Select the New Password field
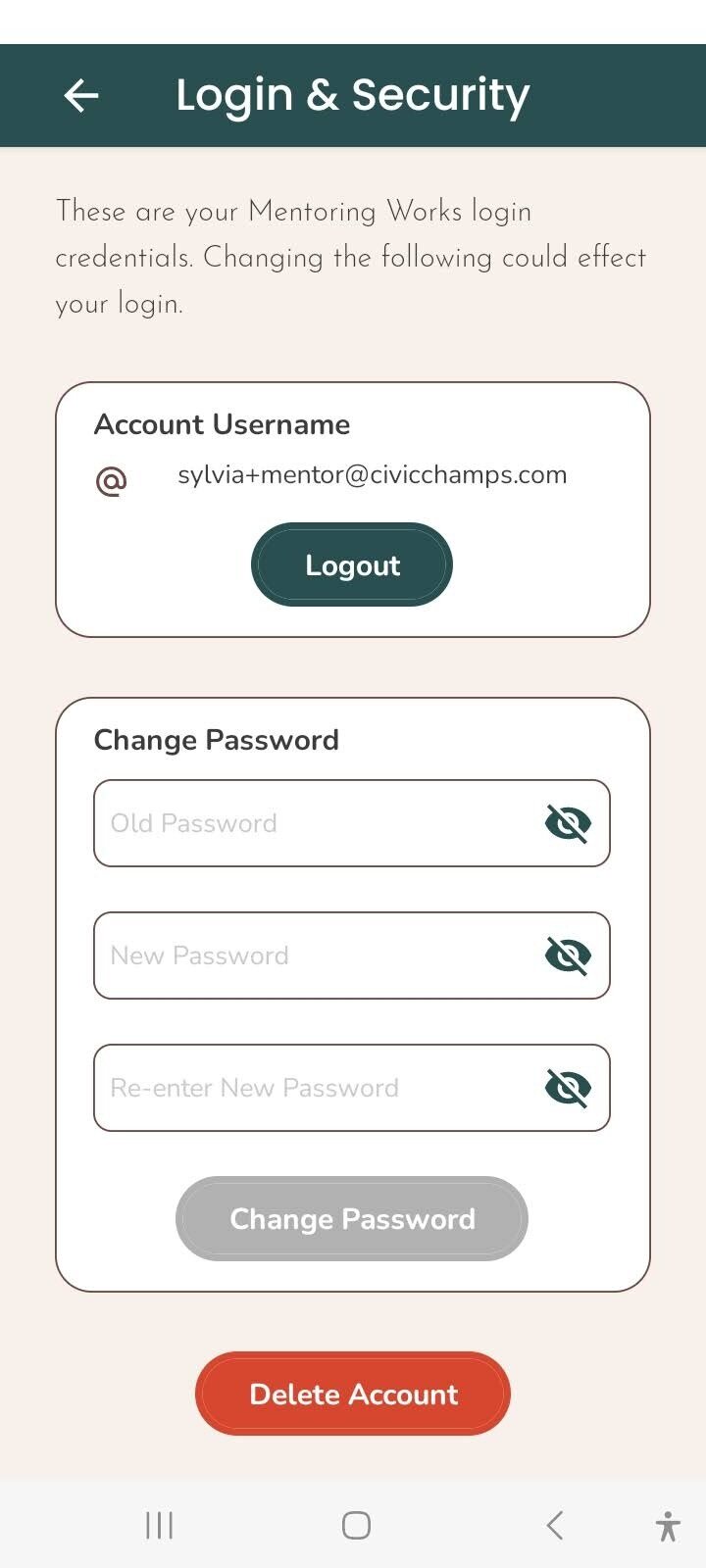Screen dimensions: 706x1568 tap(314, 955)
